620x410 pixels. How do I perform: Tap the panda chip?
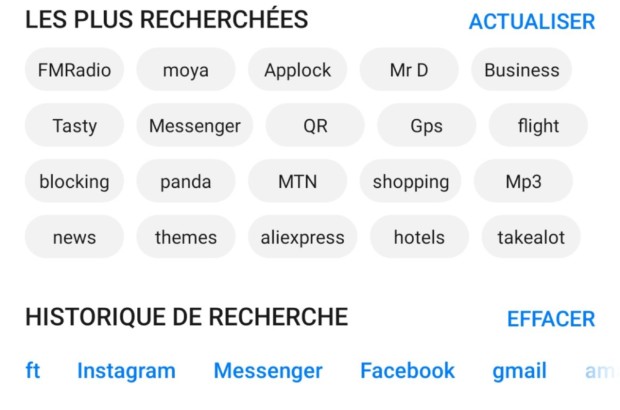185,182
